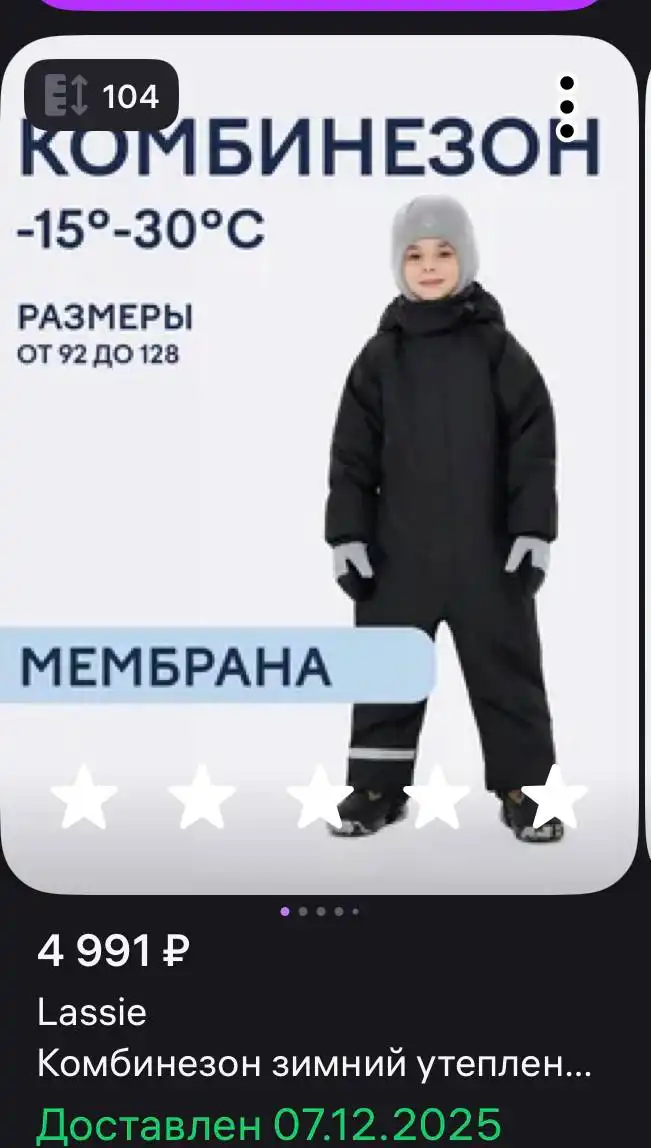
Task: Rate the Lassie jumpsuit one star
Action: coord(84,797)
